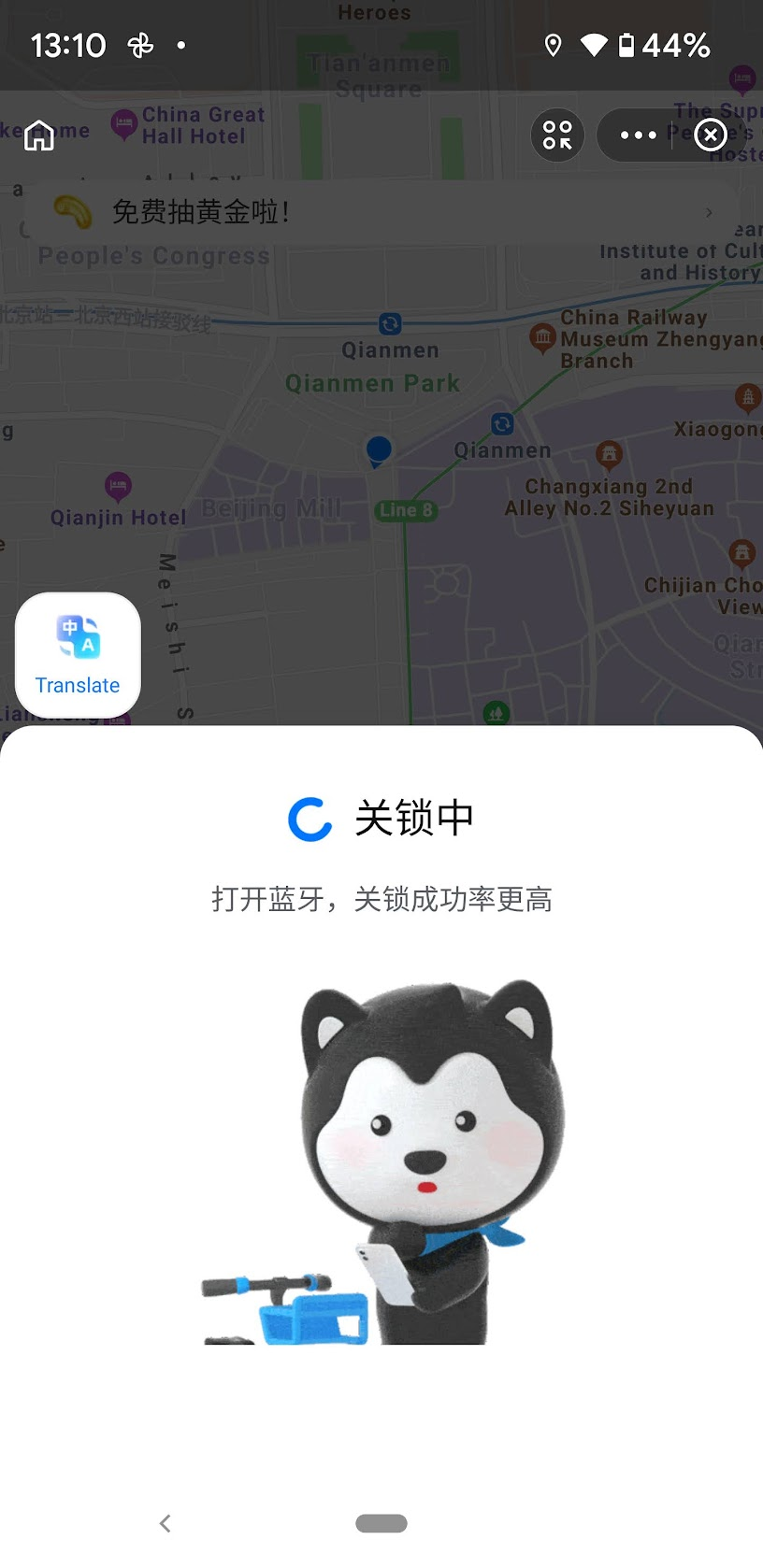This screenshot has height=1568, width=763.
Task: Open the mini-program grid switcher icon
Action: (x=557, y=135)
